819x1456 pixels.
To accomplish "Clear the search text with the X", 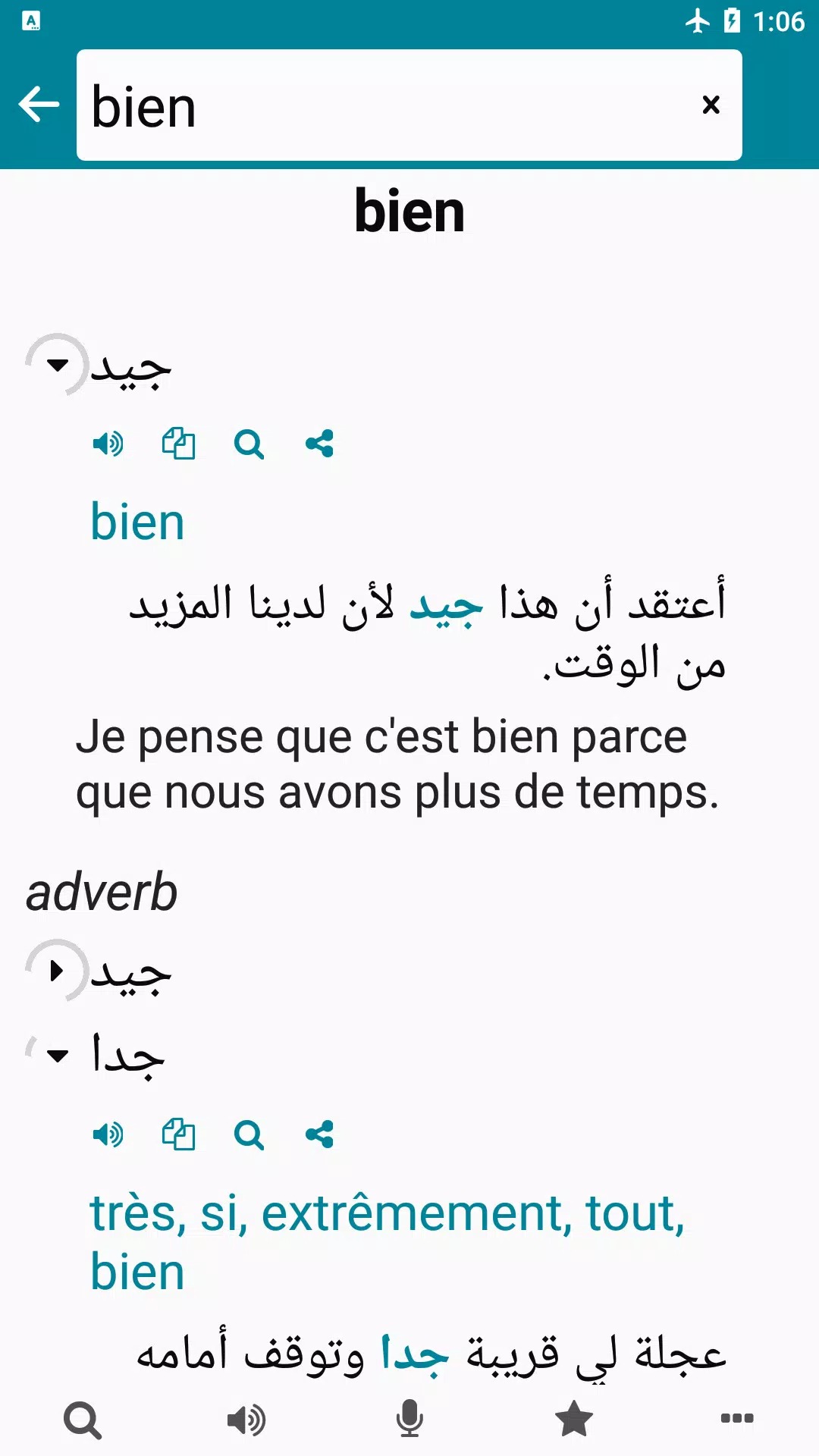I will point(711,105).
